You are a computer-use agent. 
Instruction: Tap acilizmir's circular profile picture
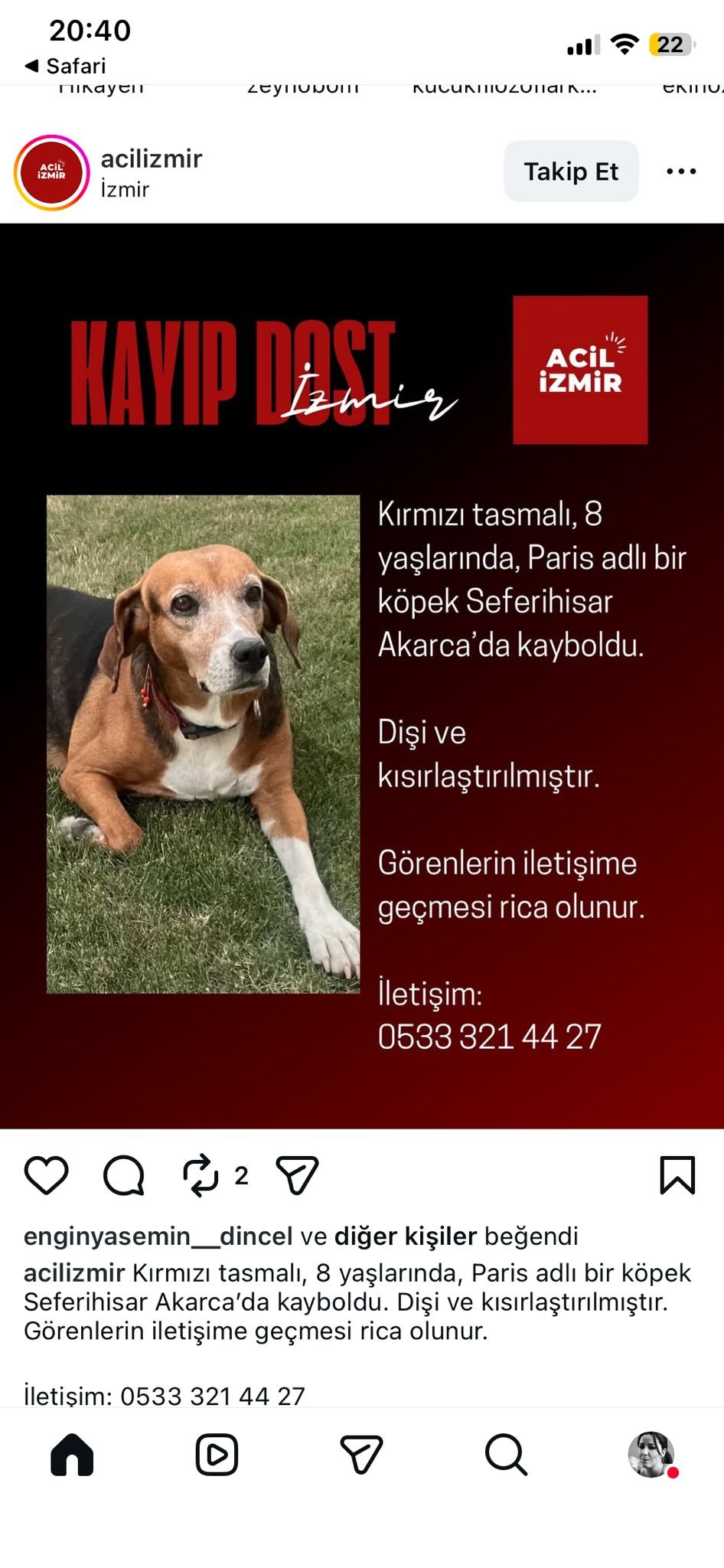pyautogui.click(x=51, y=171)
